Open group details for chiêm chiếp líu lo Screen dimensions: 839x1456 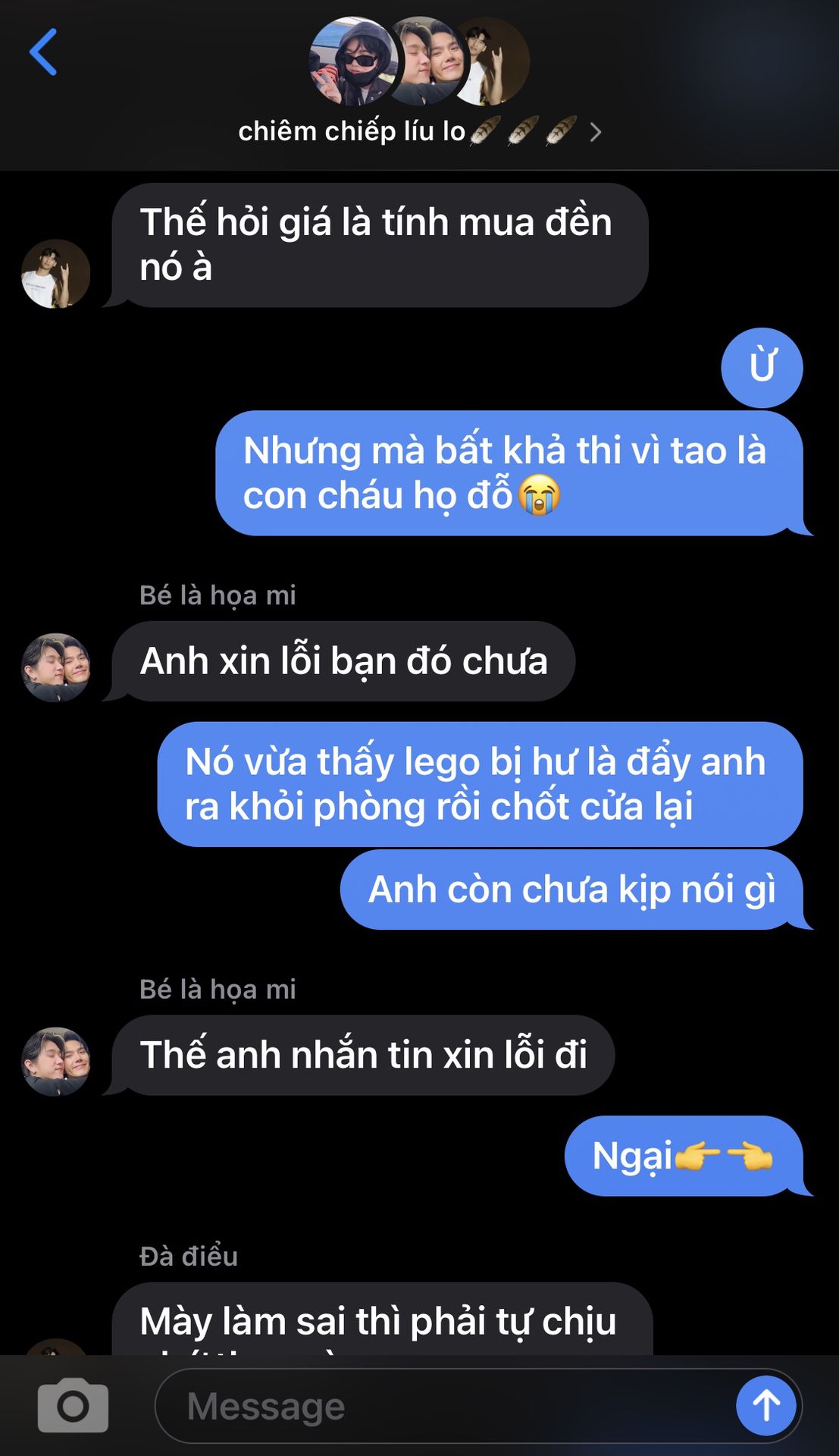tap(419, 131)
